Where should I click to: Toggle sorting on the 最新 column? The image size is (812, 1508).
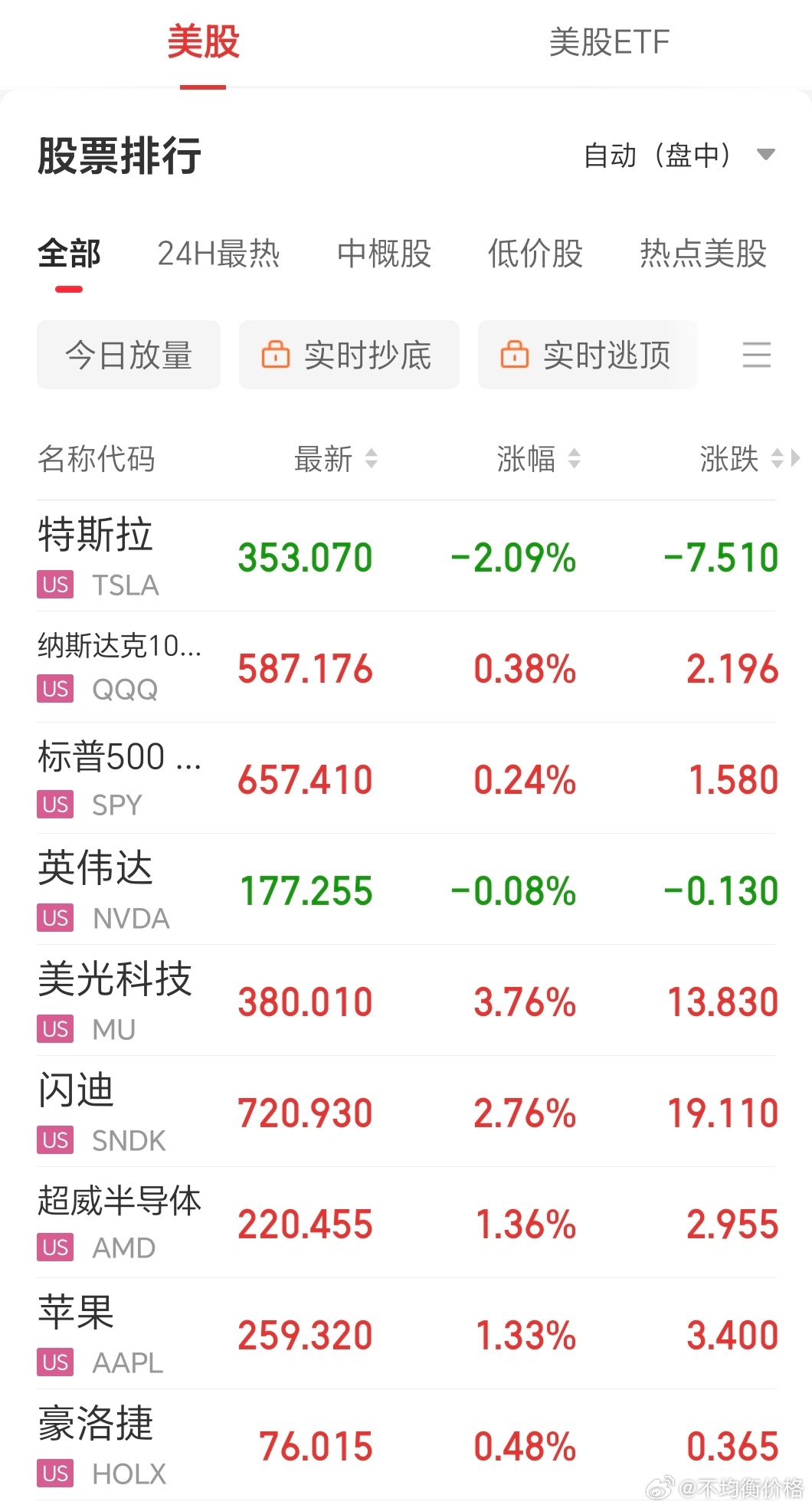point(373,459)
